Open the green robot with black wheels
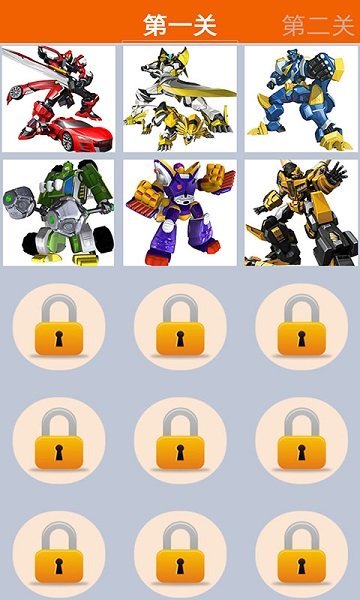The width and height of the screenshot is (360, 600). coord(59,212)
